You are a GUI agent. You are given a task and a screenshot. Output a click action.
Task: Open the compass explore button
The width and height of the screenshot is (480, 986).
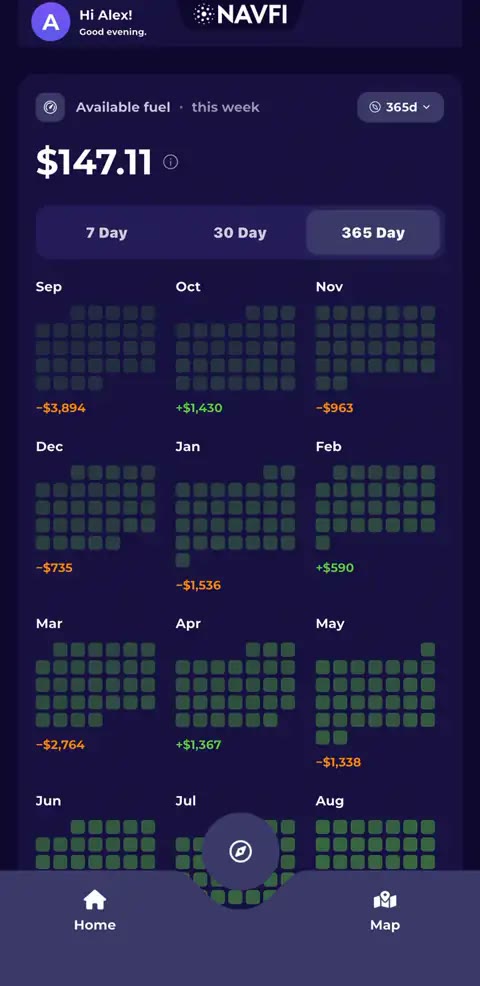pos(240,852)
